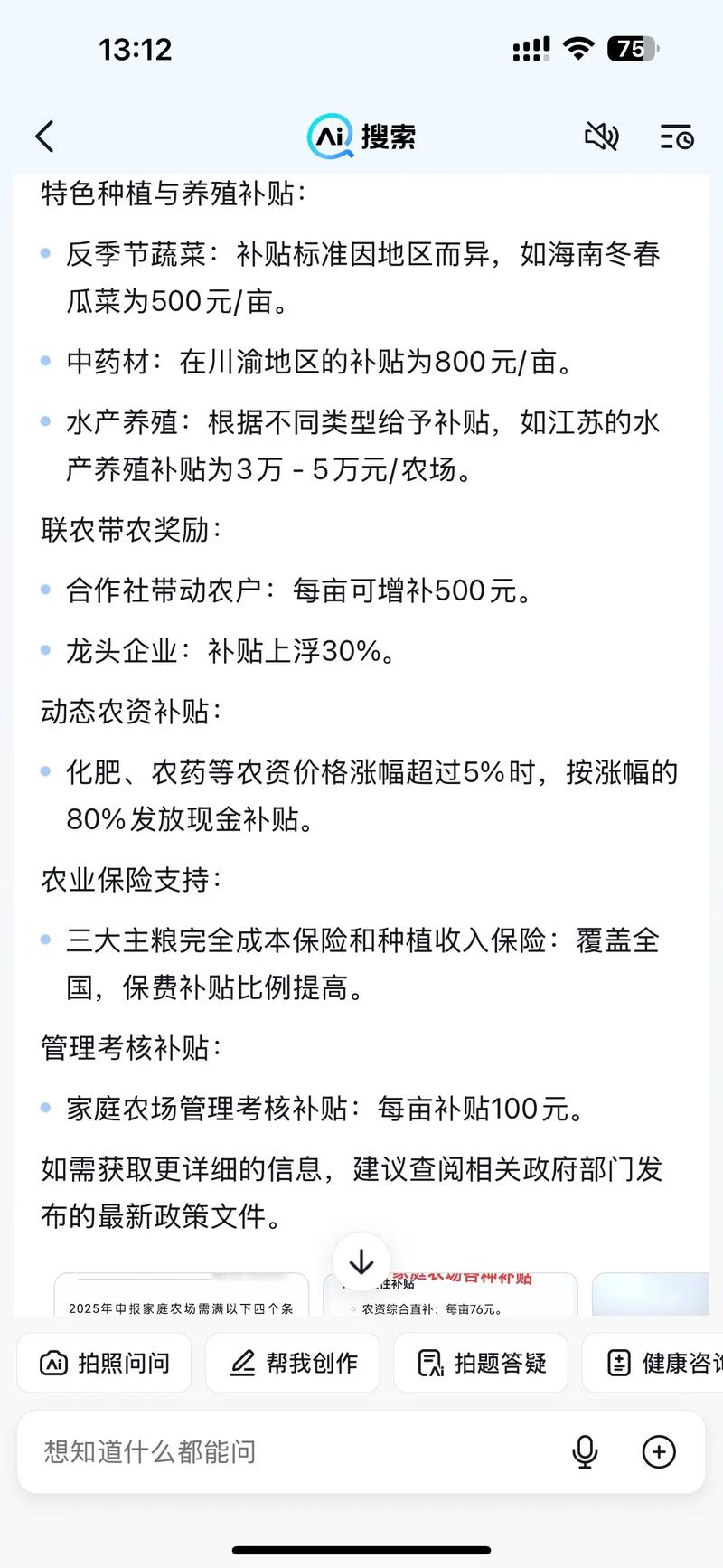Viewport: 723px width, 1568px height.
Task: Tap the pen icon on 帮我创作
Action: click(242, 1362)
